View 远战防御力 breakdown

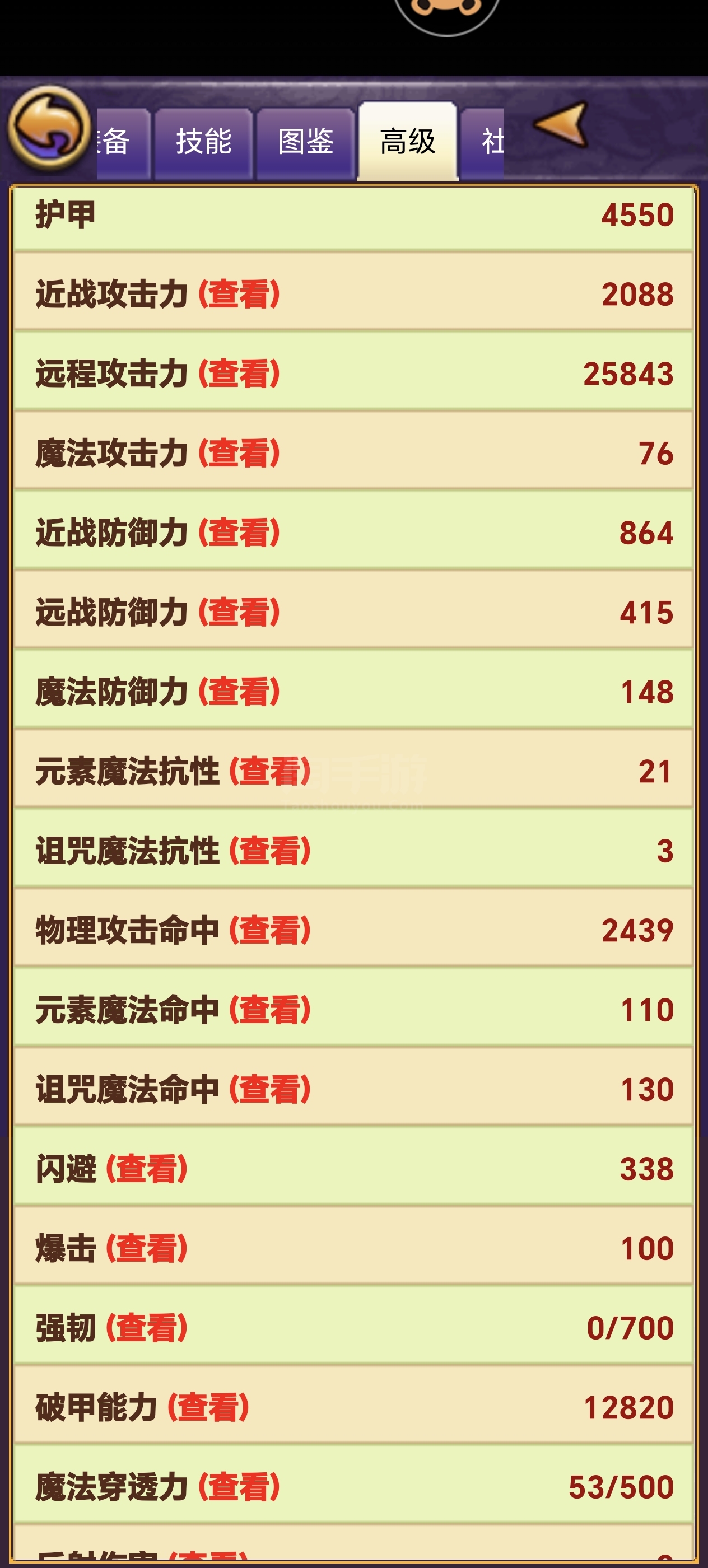[239, 612]
